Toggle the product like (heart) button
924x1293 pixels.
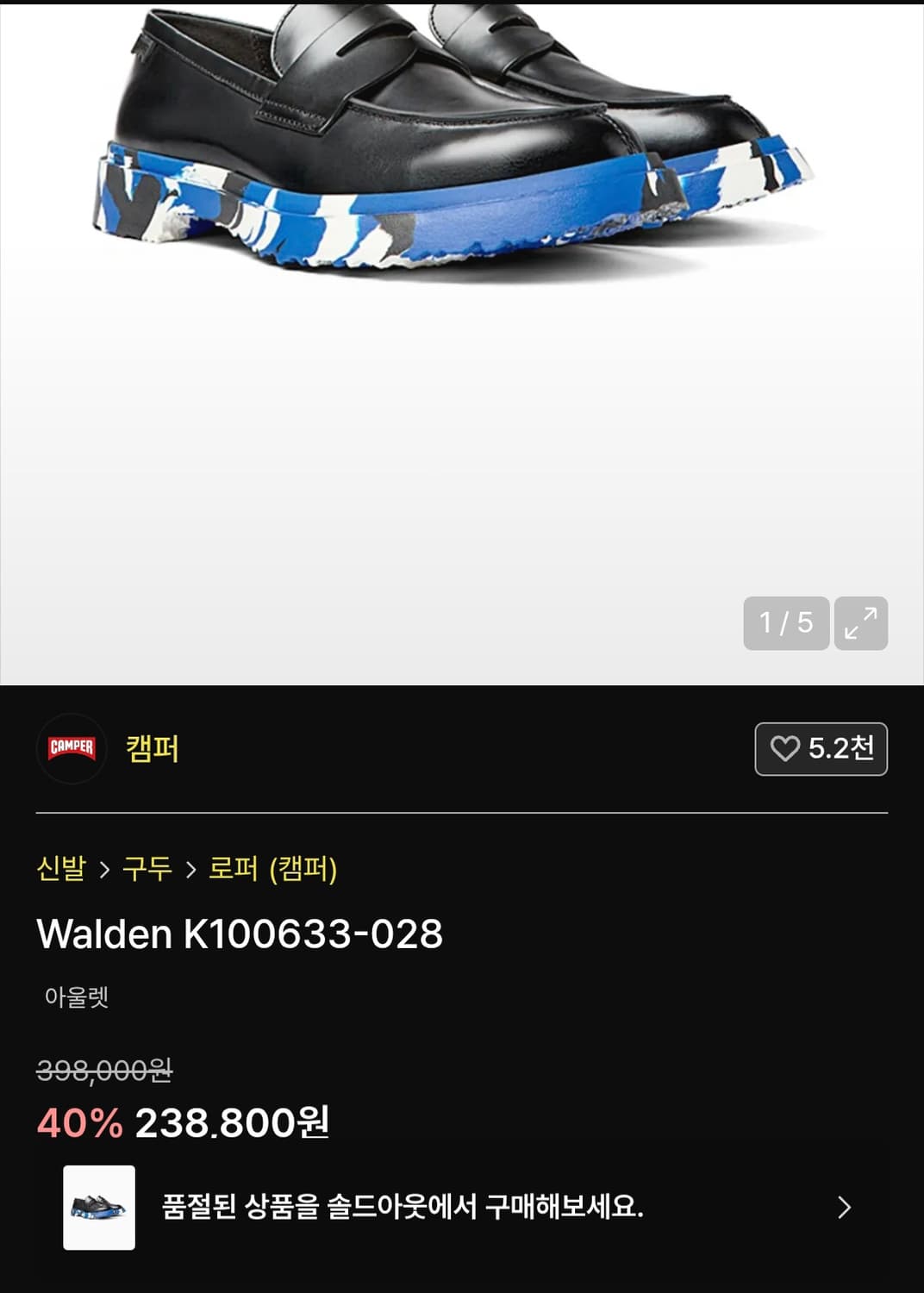click(x=790, y=750)
